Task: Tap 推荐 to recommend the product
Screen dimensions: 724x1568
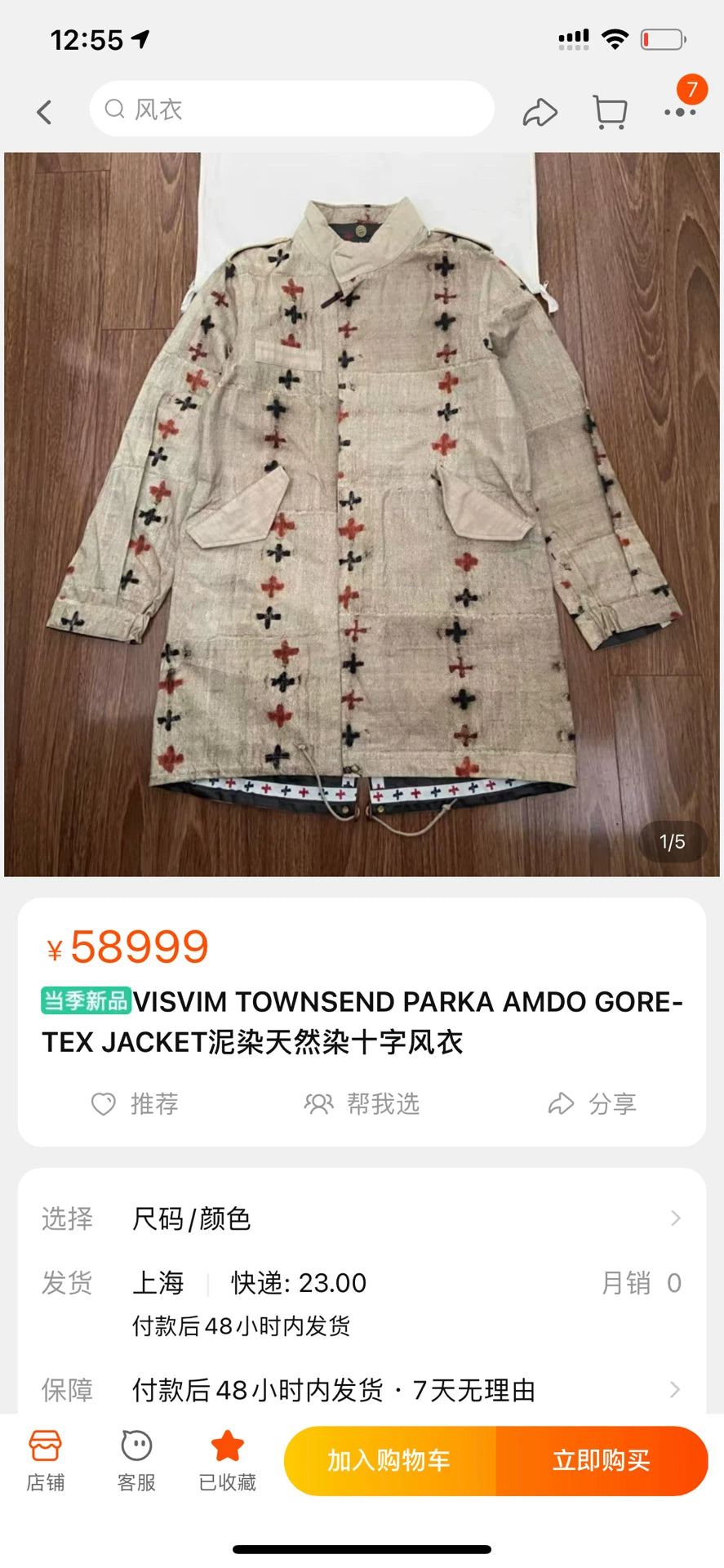Action: click(156, 1104)
